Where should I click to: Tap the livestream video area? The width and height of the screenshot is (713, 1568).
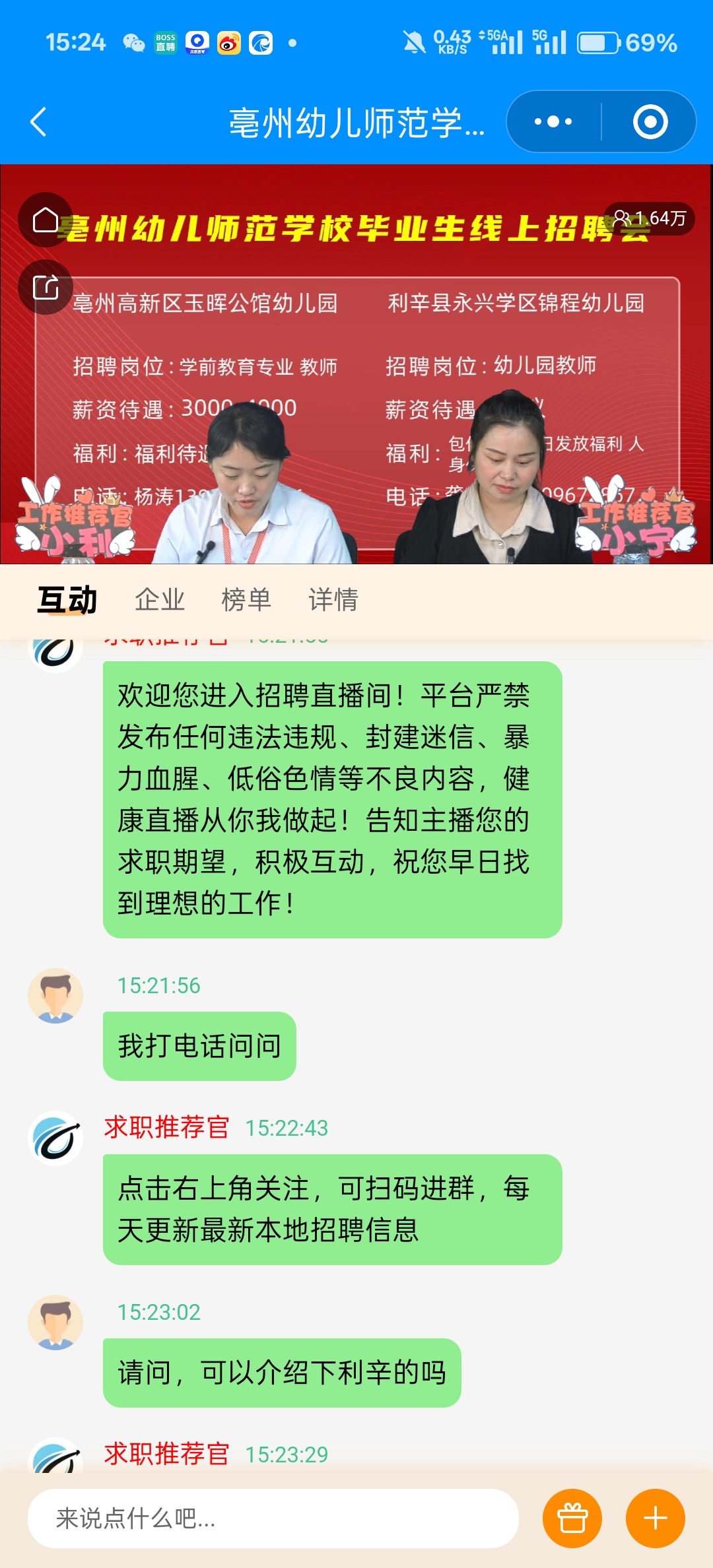356,364
